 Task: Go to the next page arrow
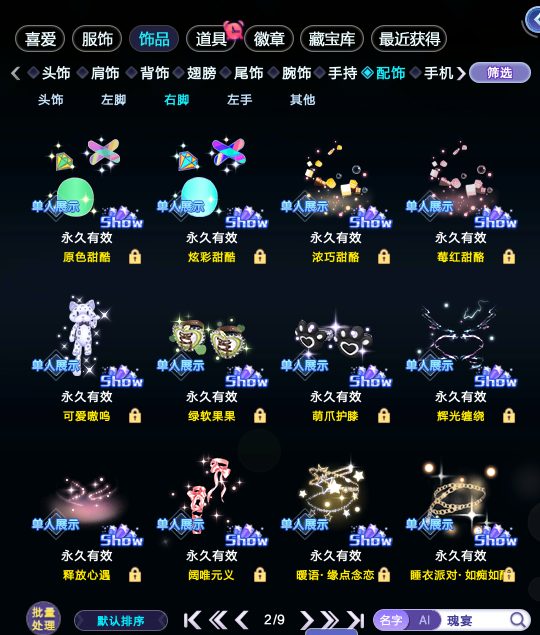pyautogui.click(x=307, y=620)
